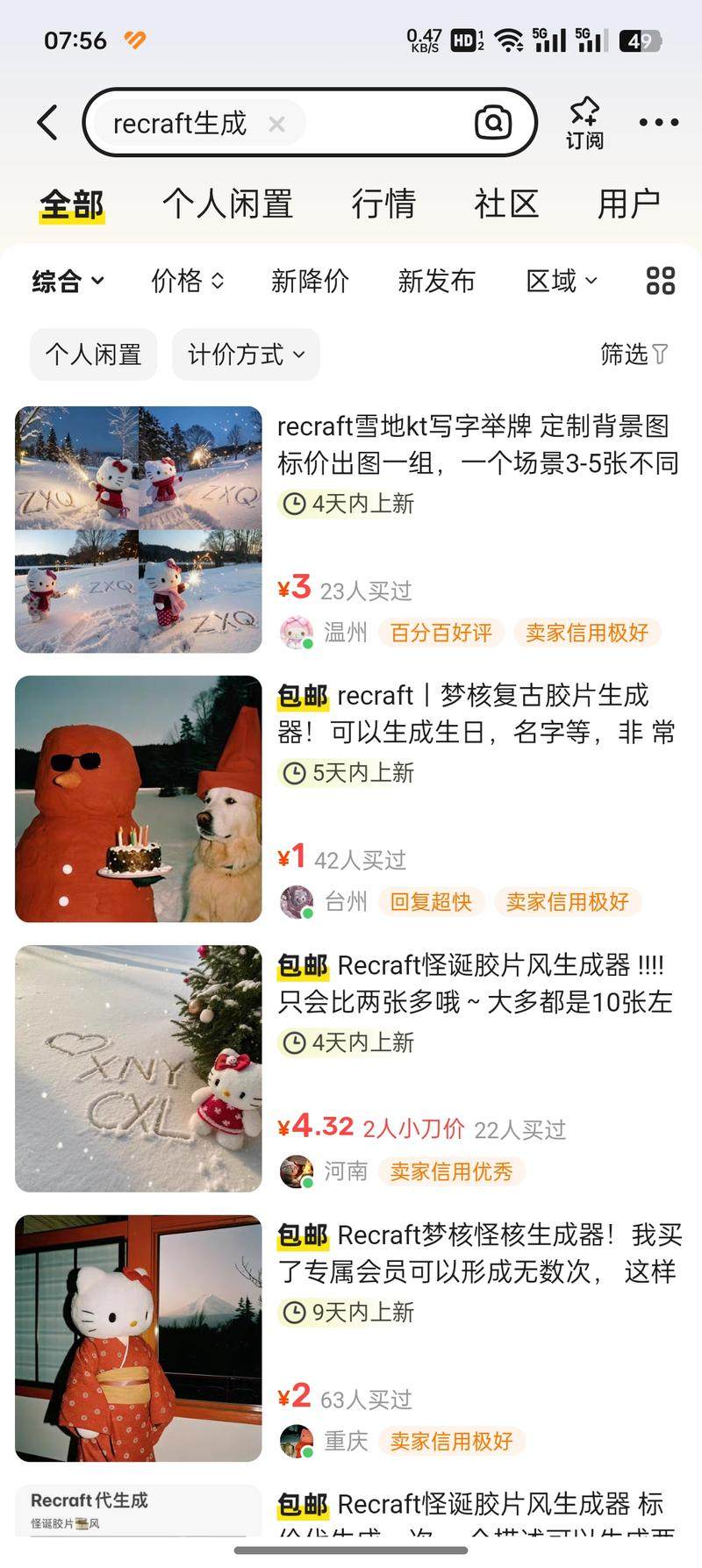Open the Recraft梦核怪核生成器 listing
The width and height of the screenshot is (702, 1568).
point(478,1253)
